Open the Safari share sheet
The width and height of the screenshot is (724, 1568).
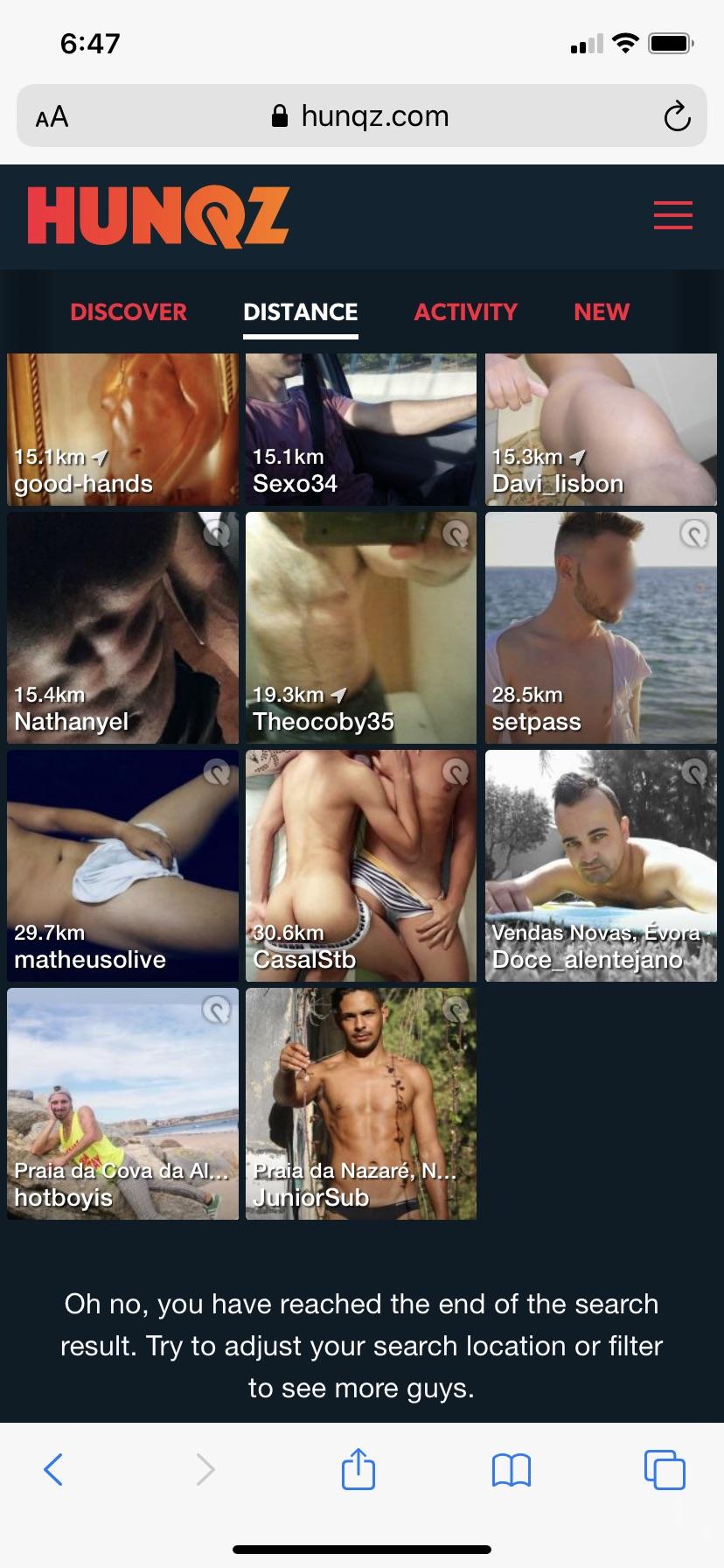358,1468
